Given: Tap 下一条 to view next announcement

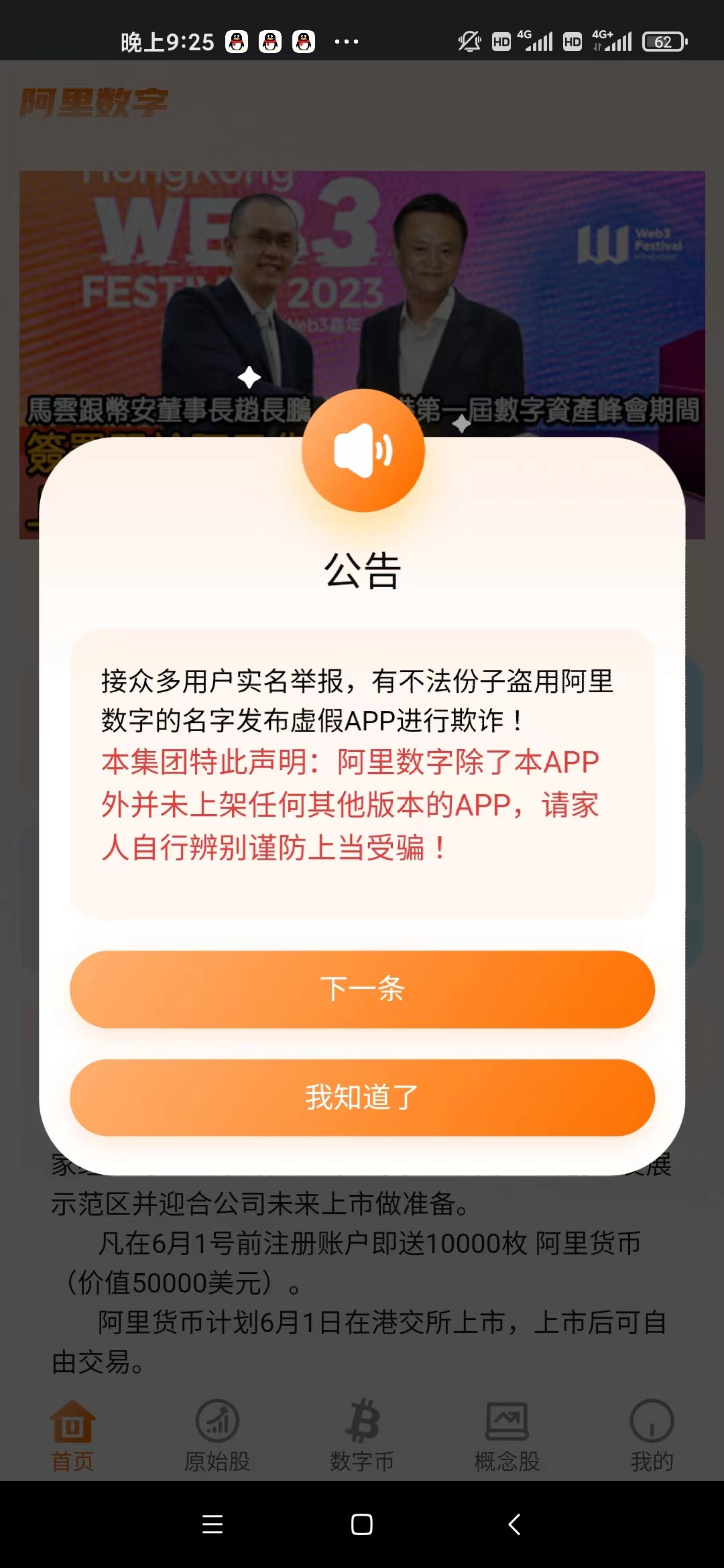Looking at the screenshot, I should pos(362,989).
